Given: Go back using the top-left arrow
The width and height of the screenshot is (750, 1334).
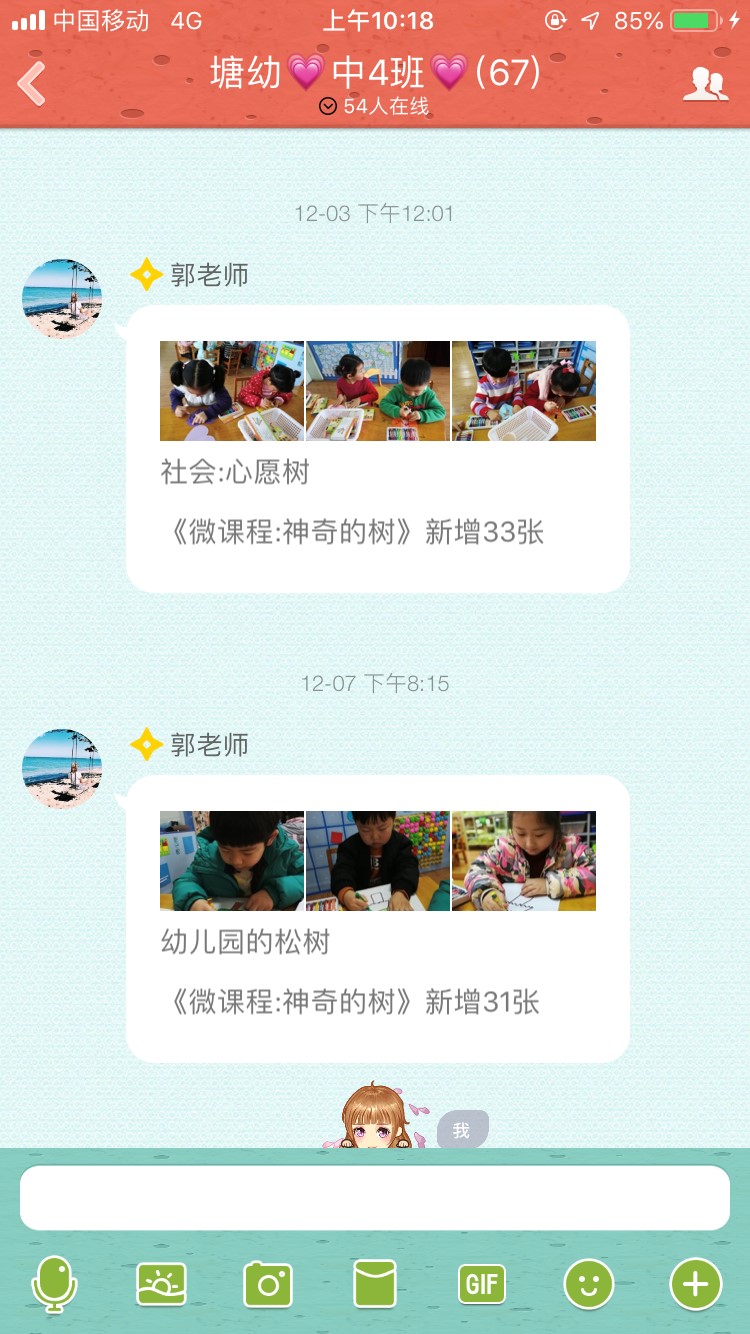Looking at the screenshot, I should tap(32, 84).
